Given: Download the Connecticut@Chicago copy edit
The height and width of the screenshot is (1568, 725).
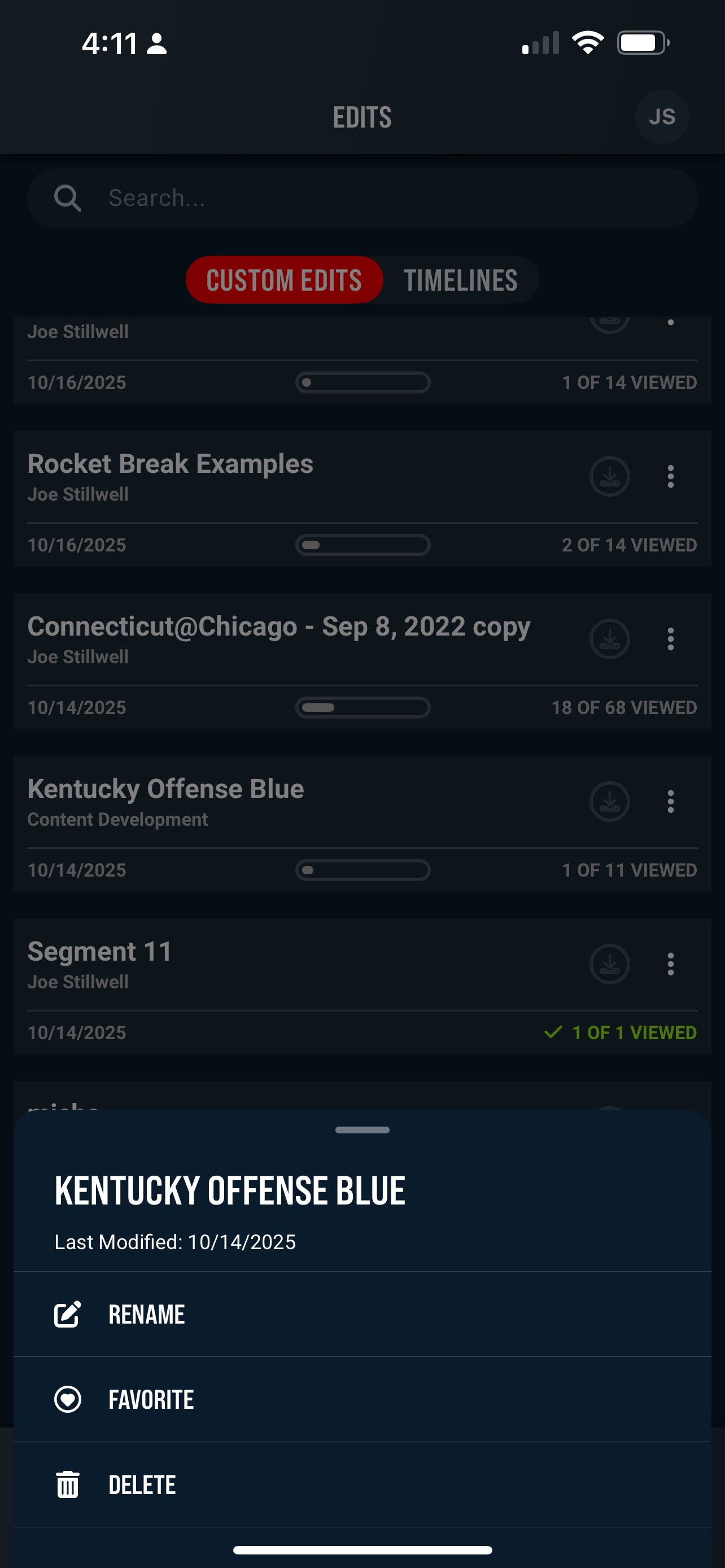Looking at the screenshot, I should click(x=609, y=639).
